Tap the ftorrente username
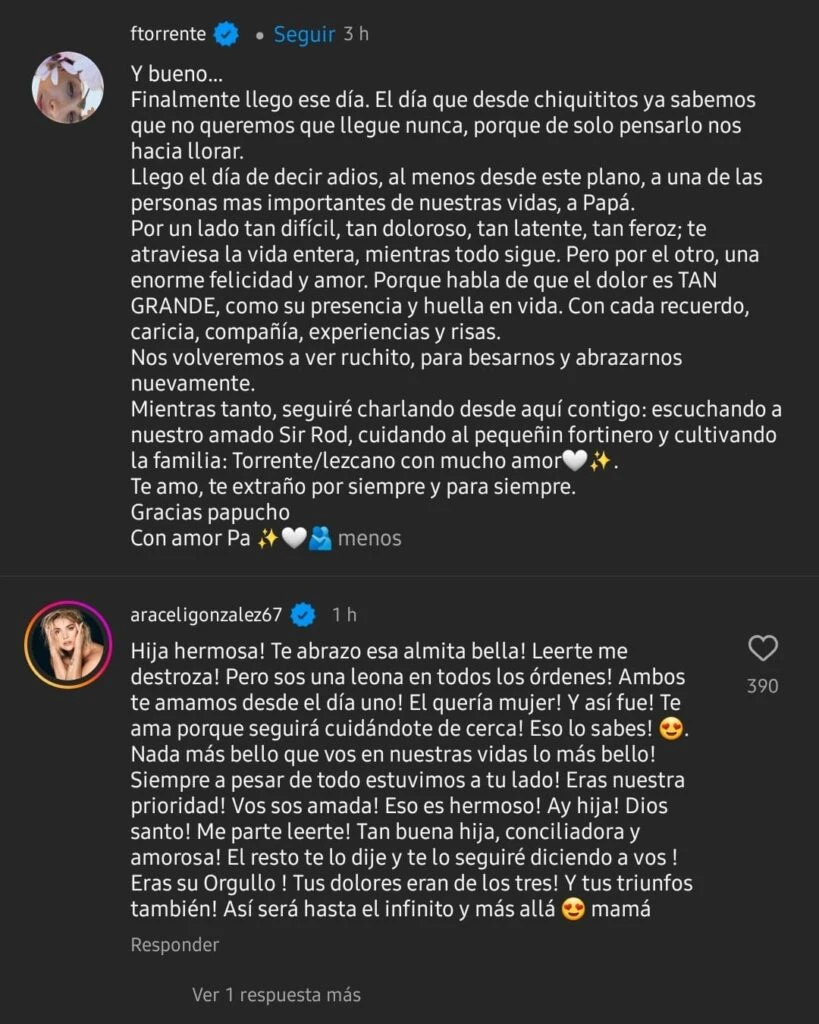The image size is (819, 1024). coord(168,34)
